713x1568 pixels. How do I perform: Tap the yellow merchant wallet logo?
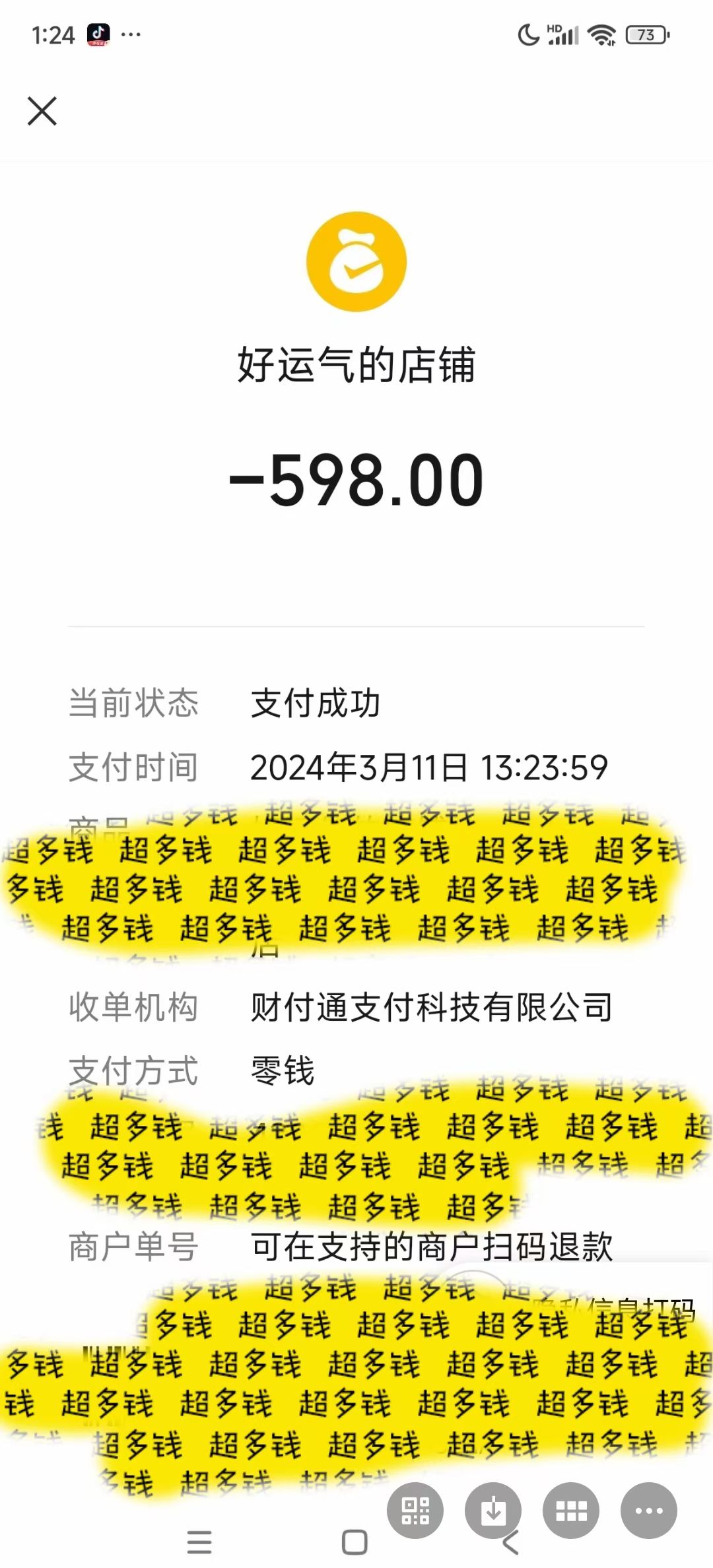pyautogui.click(x=355, y=261)
